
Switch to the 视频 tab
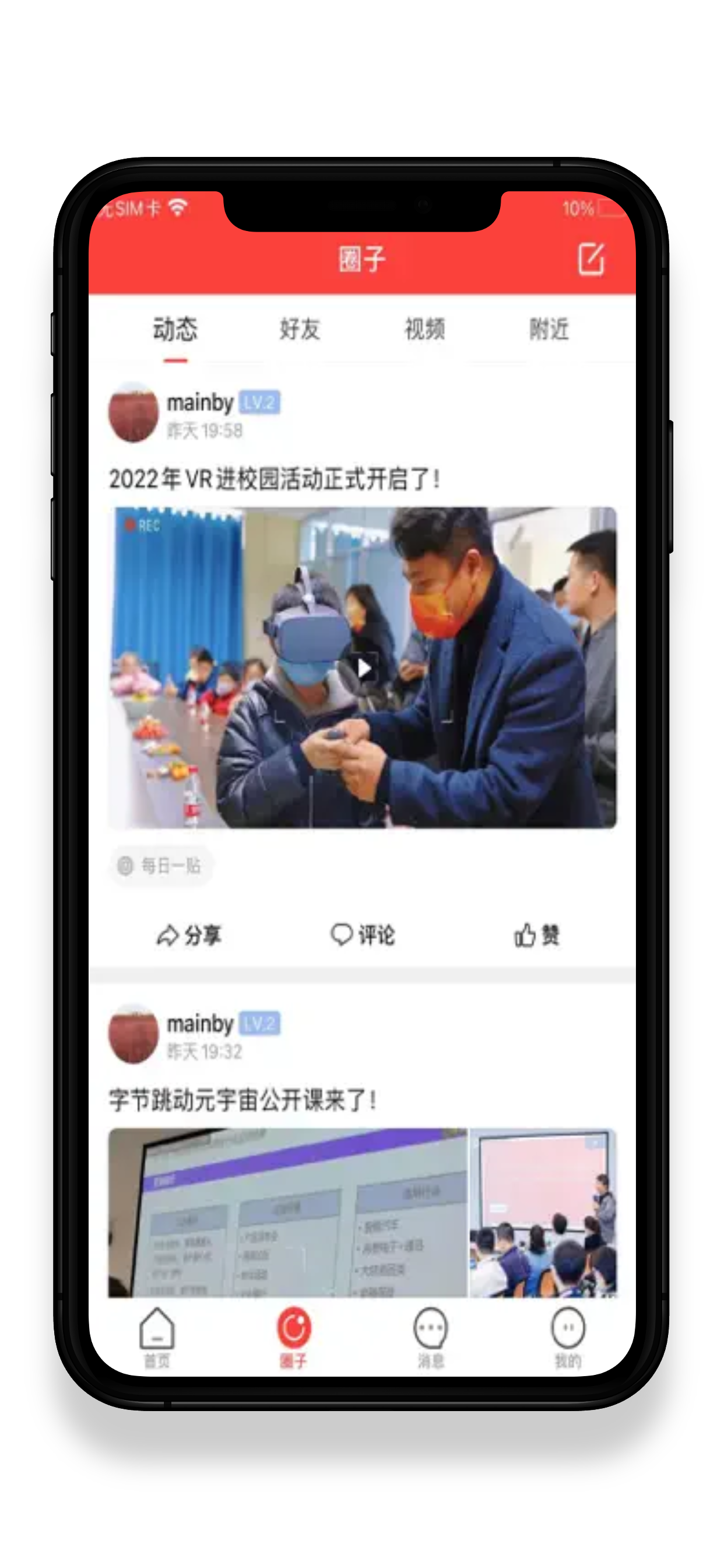(x=425, y=330)
